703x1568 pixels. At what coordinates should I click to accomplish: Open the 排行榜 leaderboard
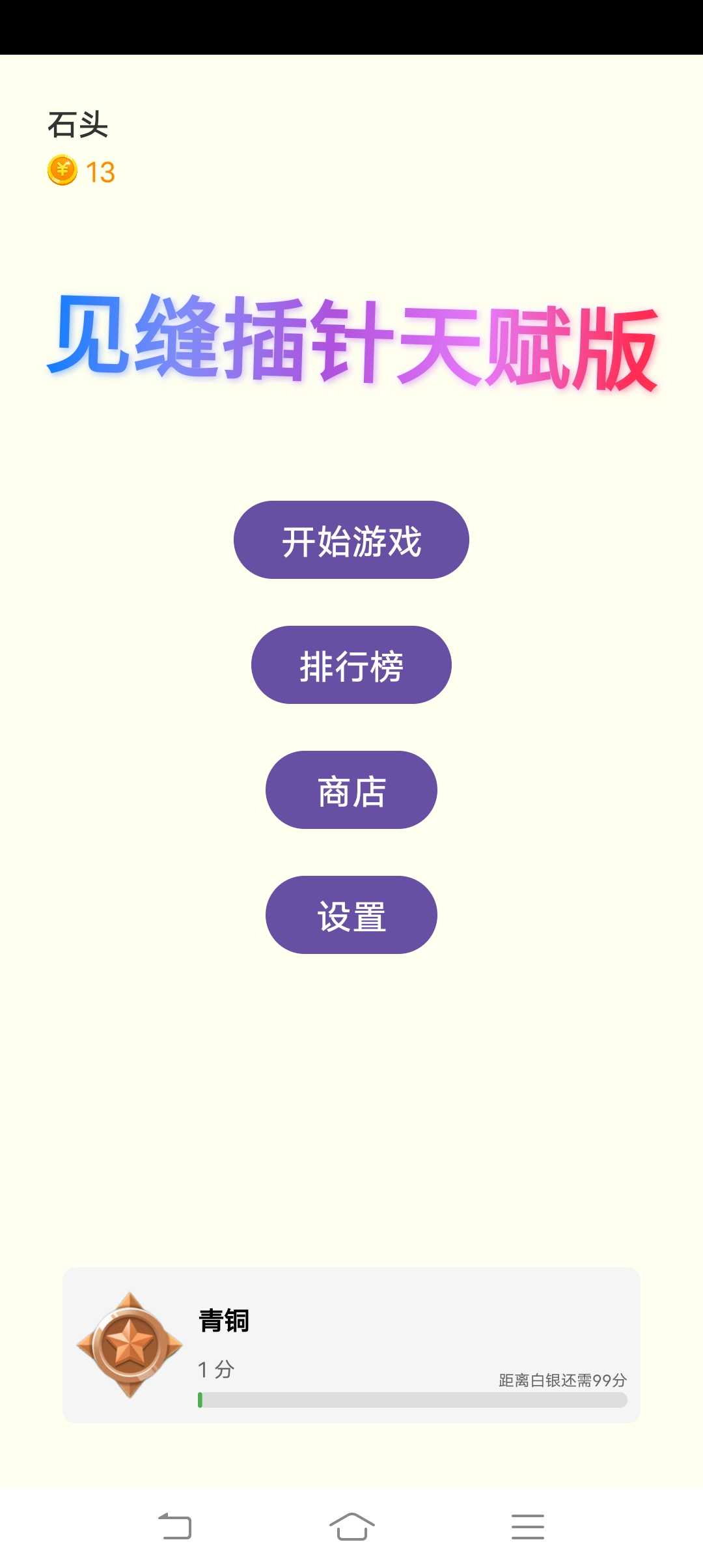[x=351, y=665]
